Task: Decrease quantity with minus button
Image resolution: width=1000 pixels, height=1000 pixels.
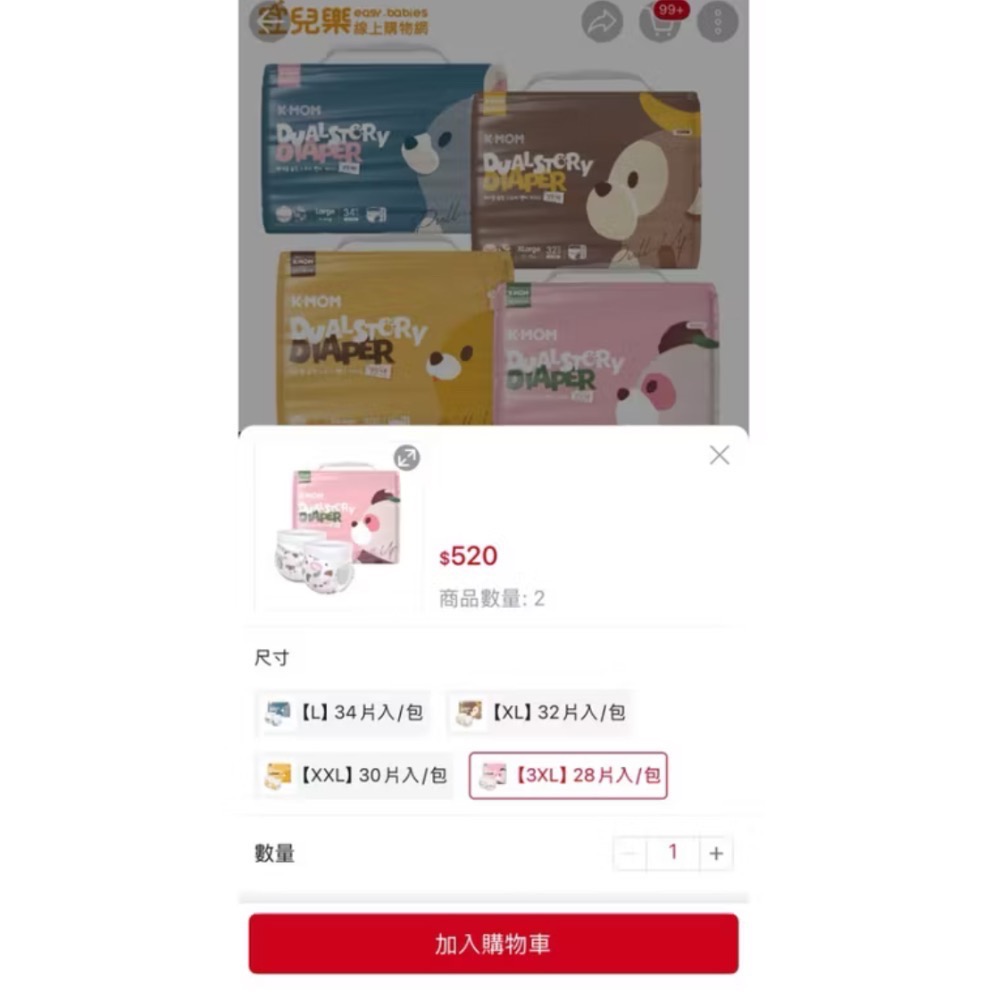Action: point(629,854)
